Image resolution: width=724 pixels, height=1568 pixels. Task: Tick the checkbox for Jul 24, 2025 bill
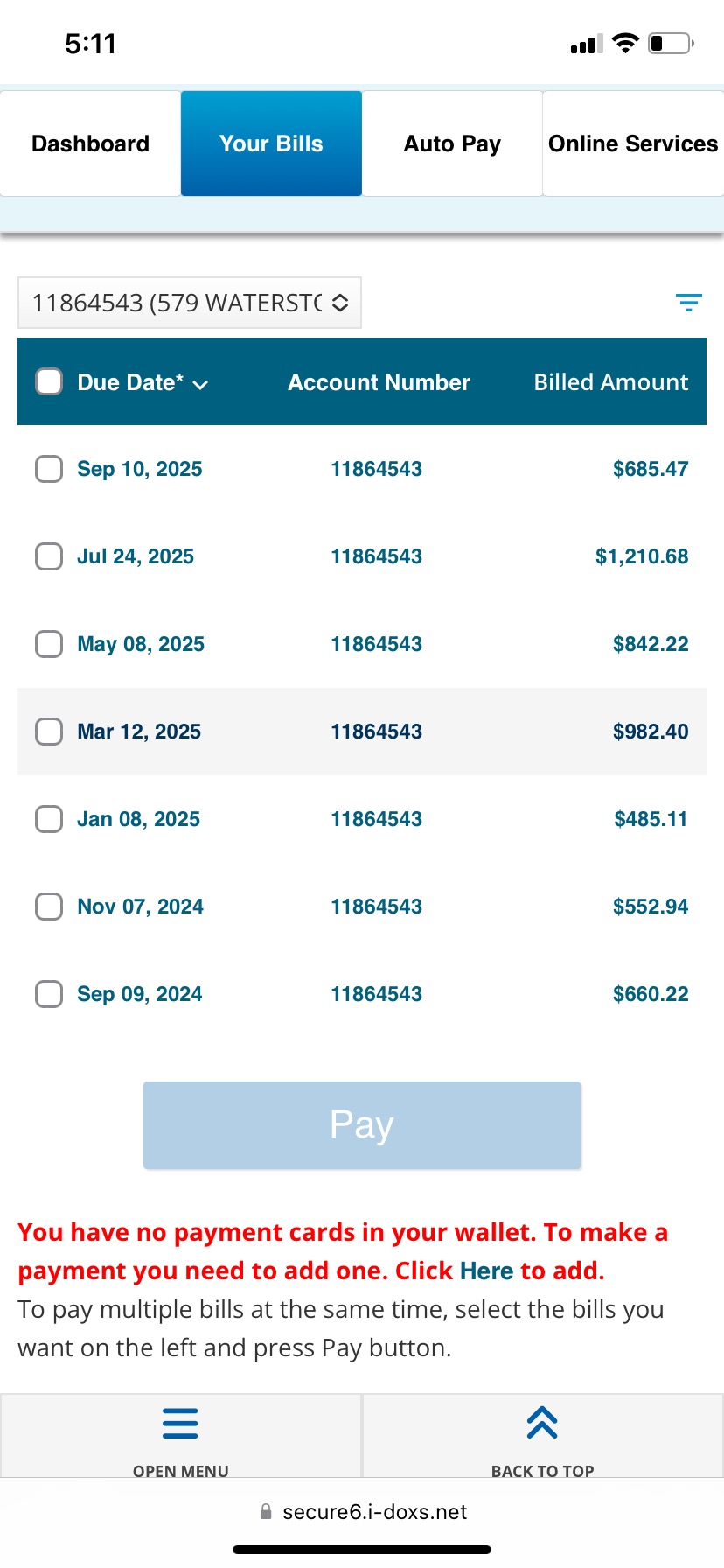pyautogui.click(x=49, y=556)
